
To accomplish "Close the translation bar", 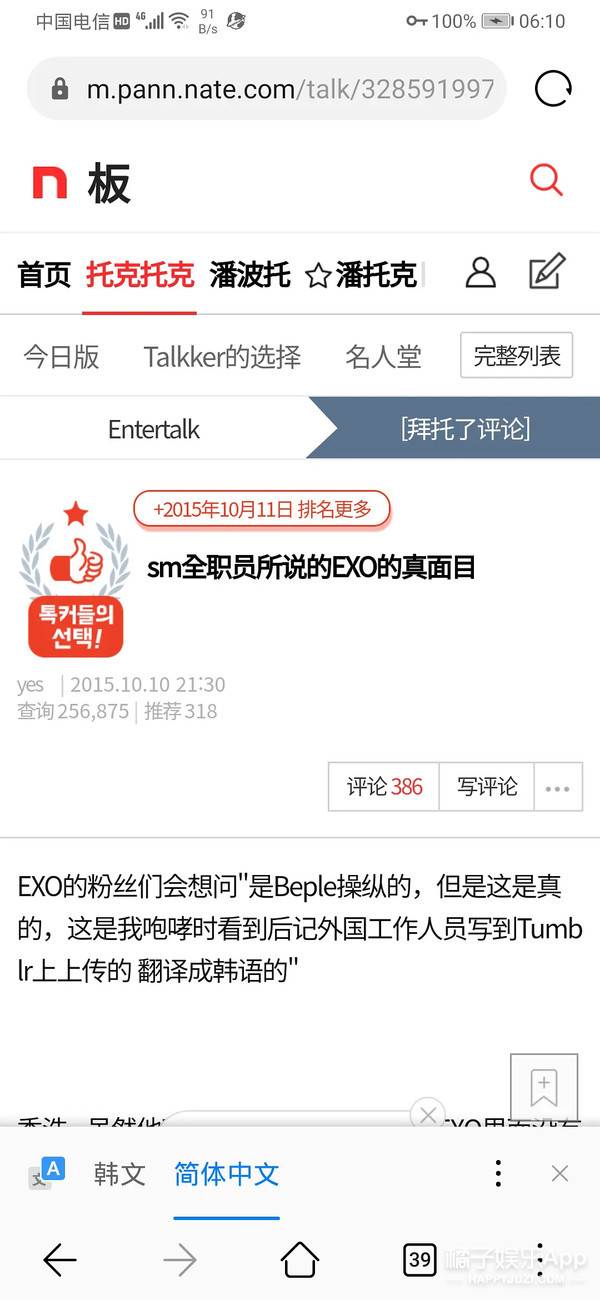I will [560, 1174].
